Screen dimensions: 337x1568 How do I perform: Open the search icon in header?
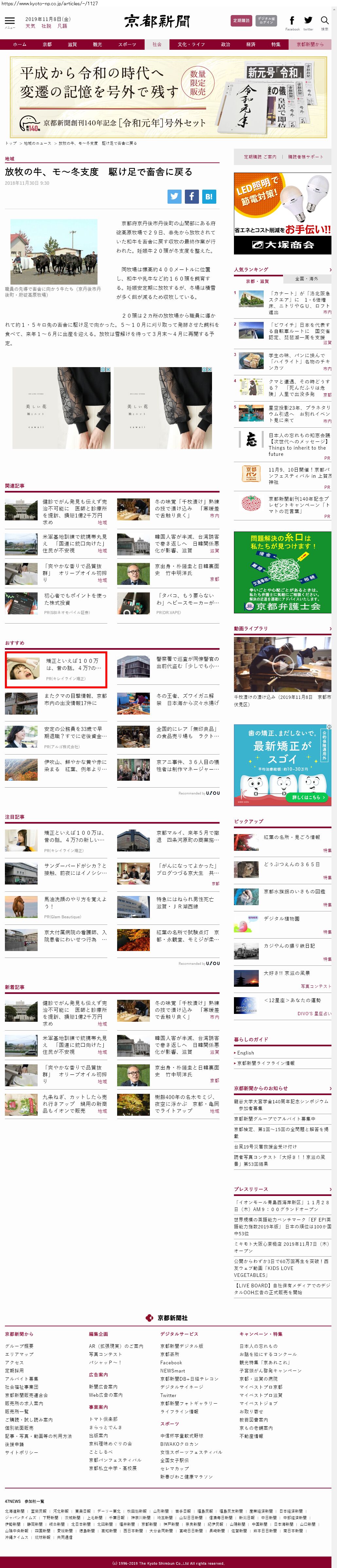pos(324,21)
